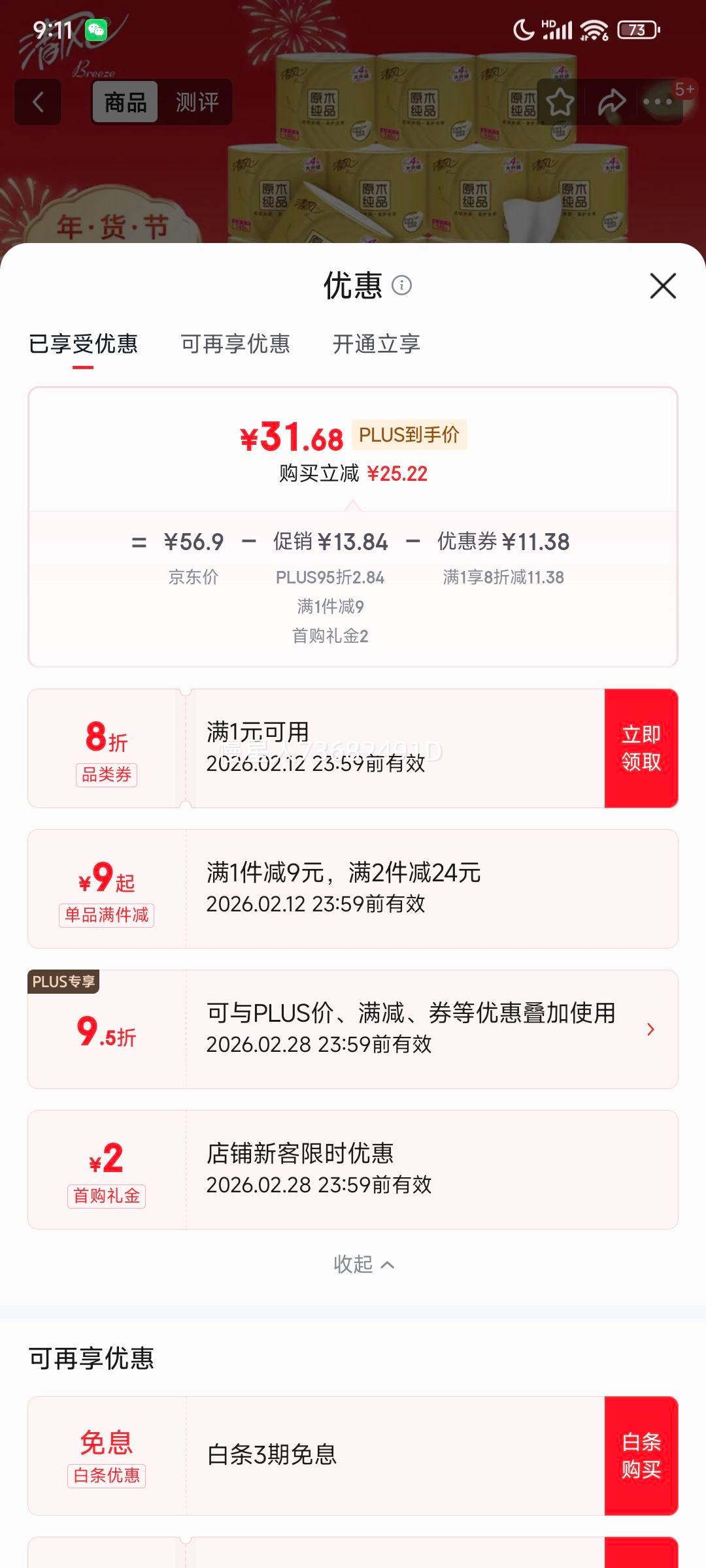
Task: Open the 开通立享 tab
Action: coord(378,344)
